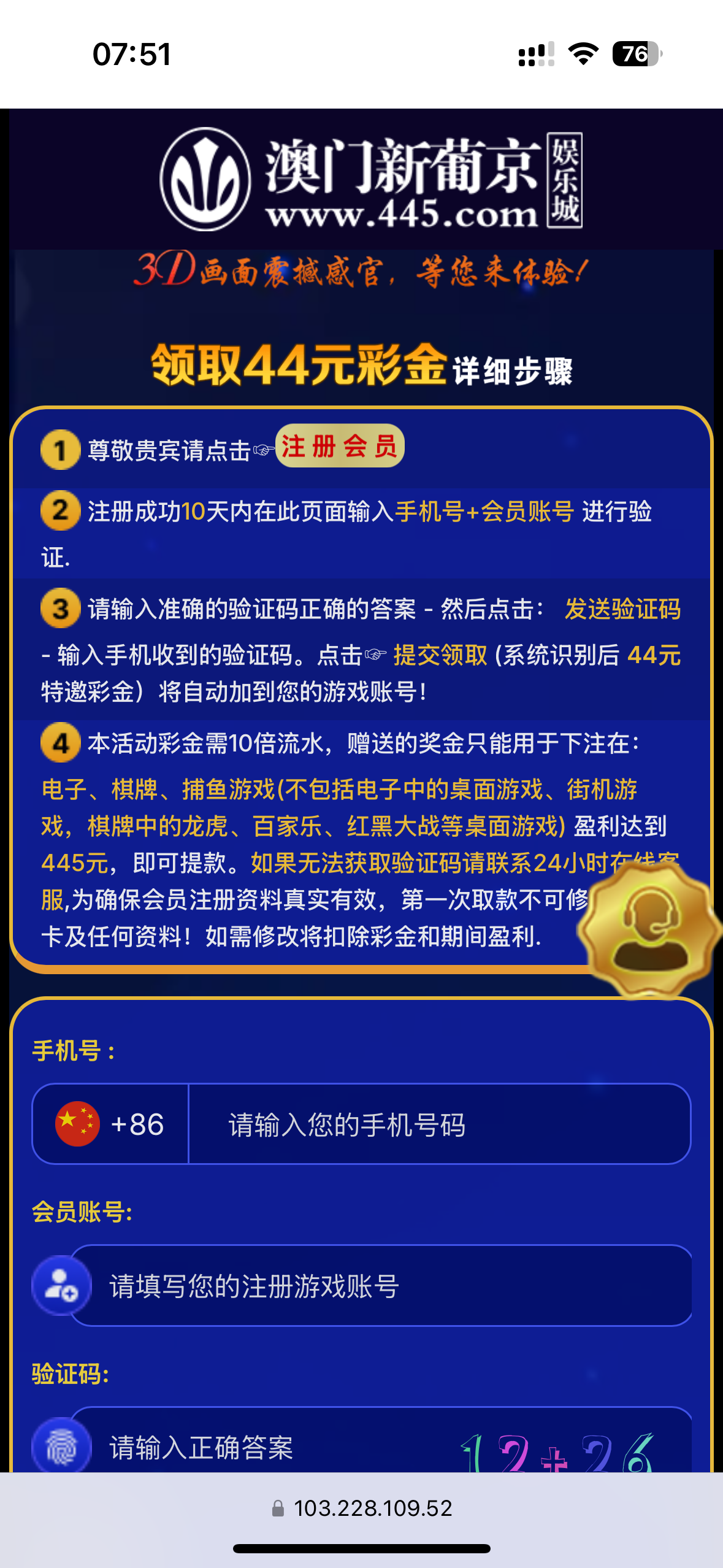The width and height of the screenshot is (723, 1568).
Task: Open the gold customer service badge
Action: point(650,928)
